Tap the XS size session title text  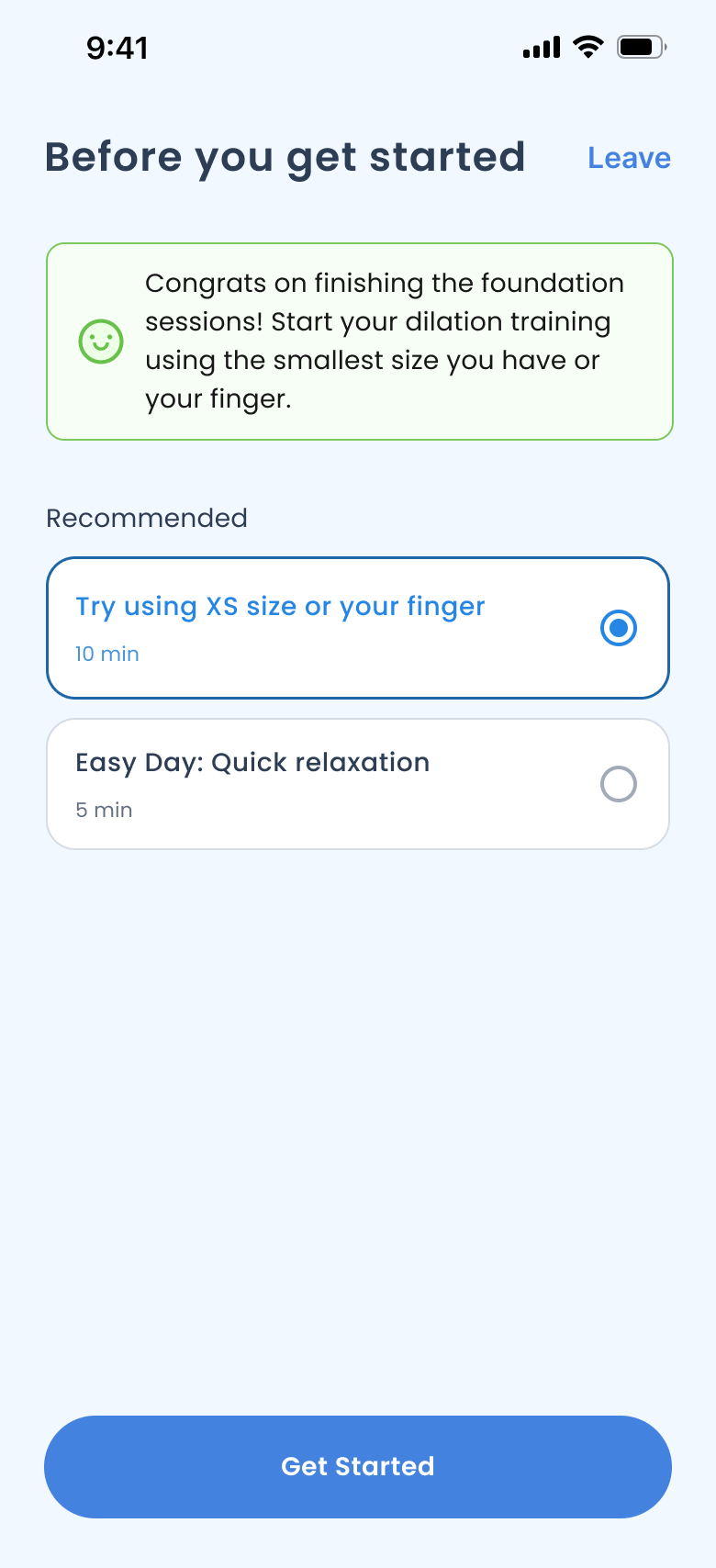pyautogui.click(x=279, y=606)
